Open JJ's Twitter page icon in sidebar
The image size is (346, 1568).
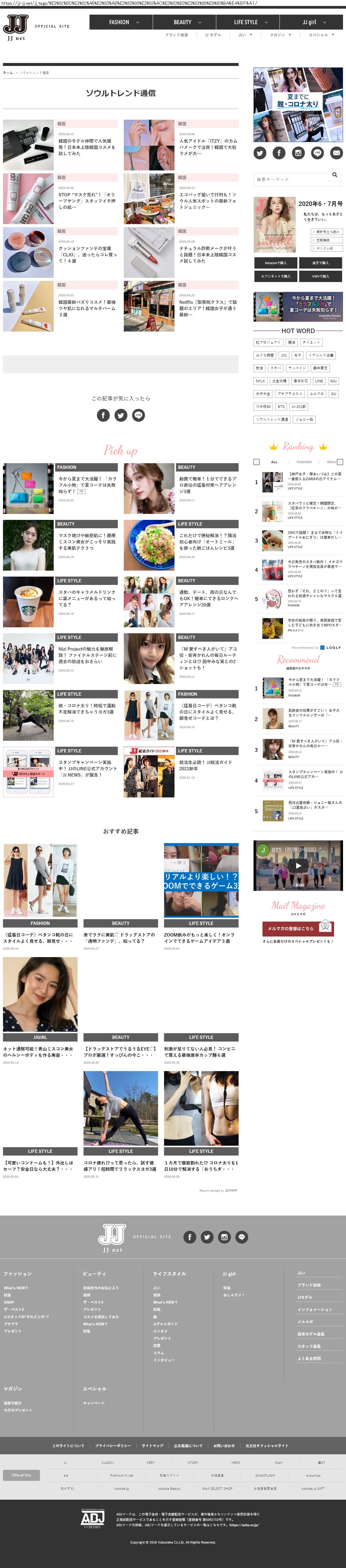260,153
